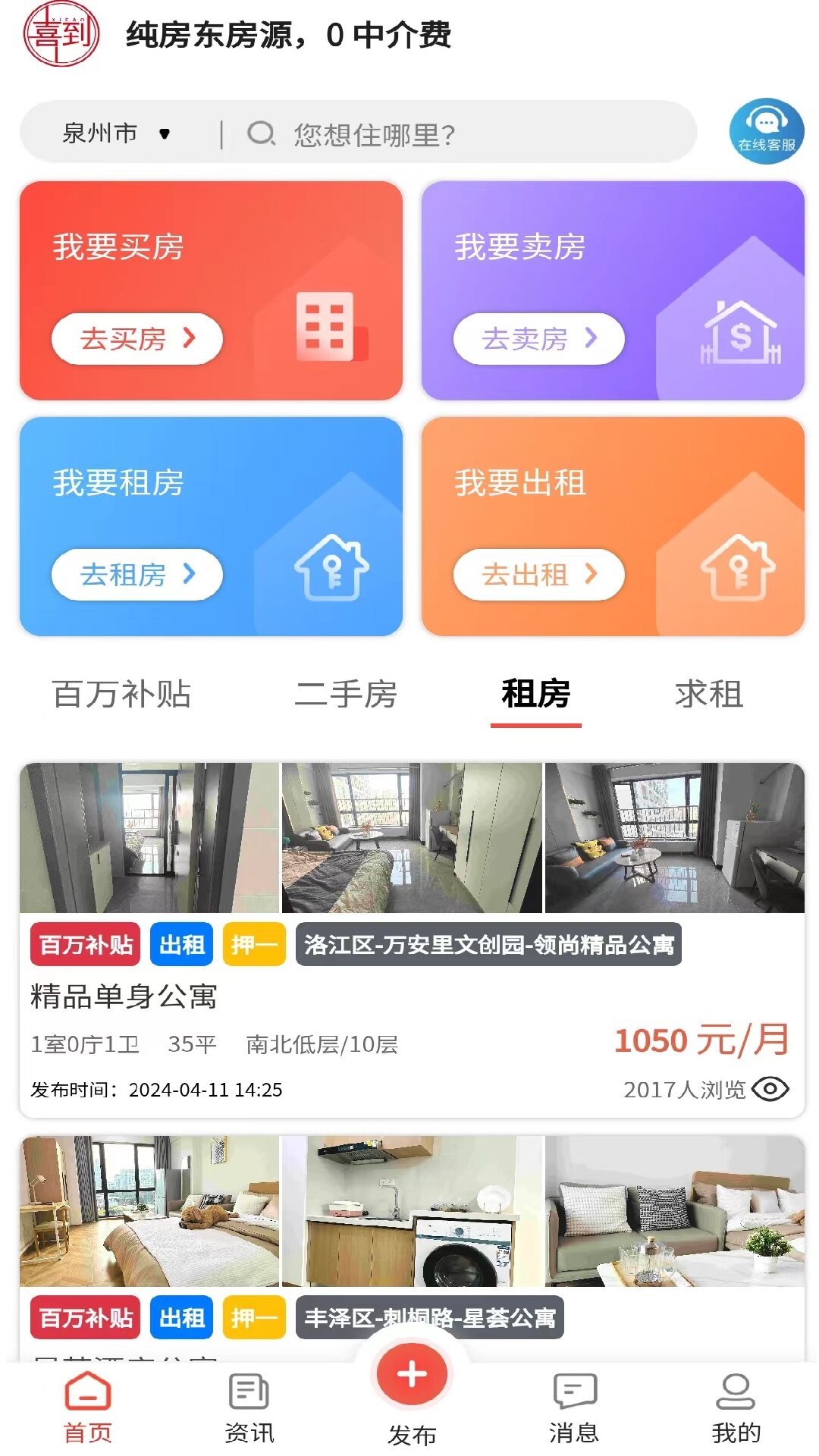Switch to the 二手房 tab
The height and width of the screenshot is (1456, 819).
pos(346,694)
